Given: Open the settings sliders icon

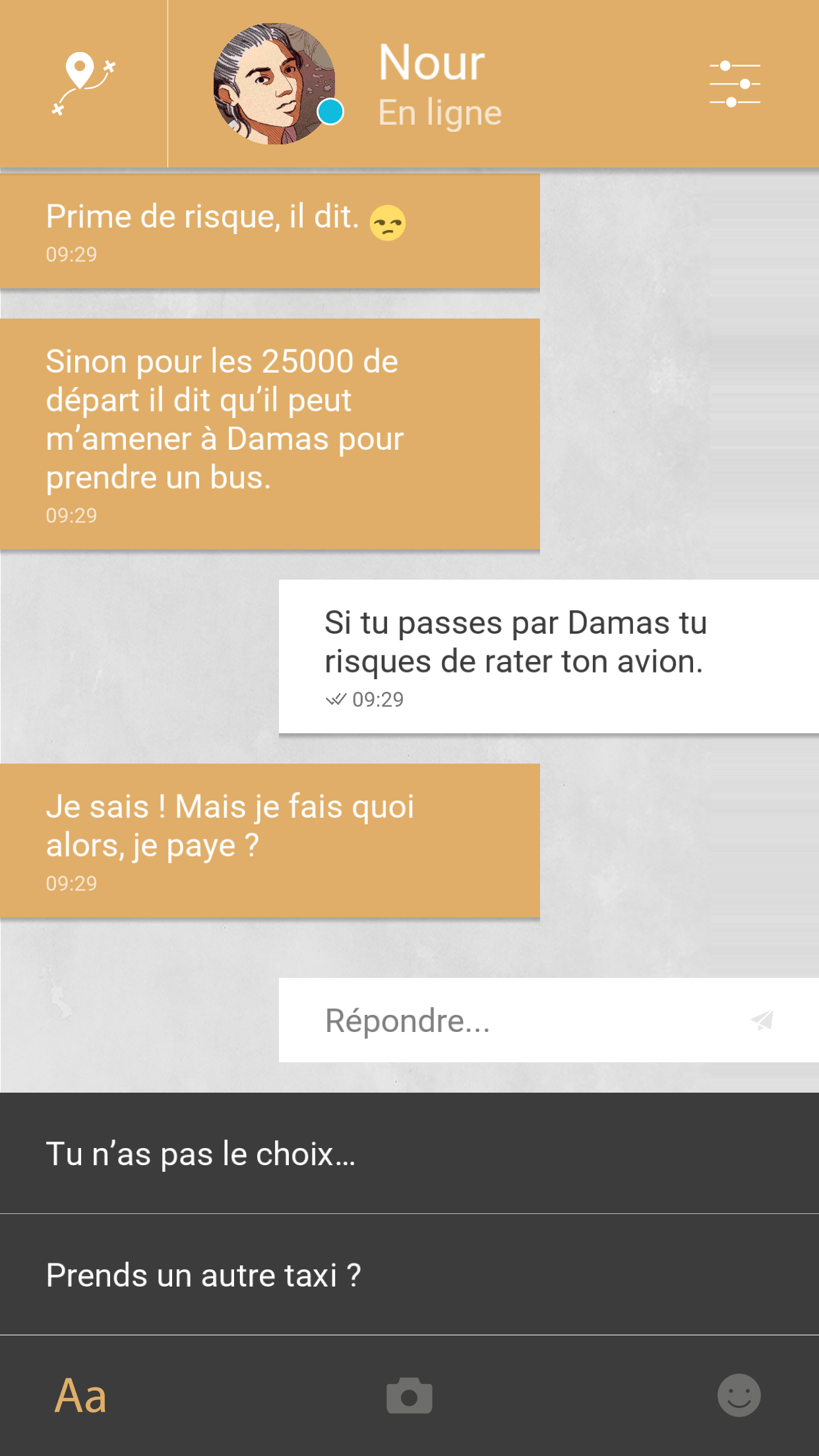Looking at the screenshot, I should (x=735, y=84).
